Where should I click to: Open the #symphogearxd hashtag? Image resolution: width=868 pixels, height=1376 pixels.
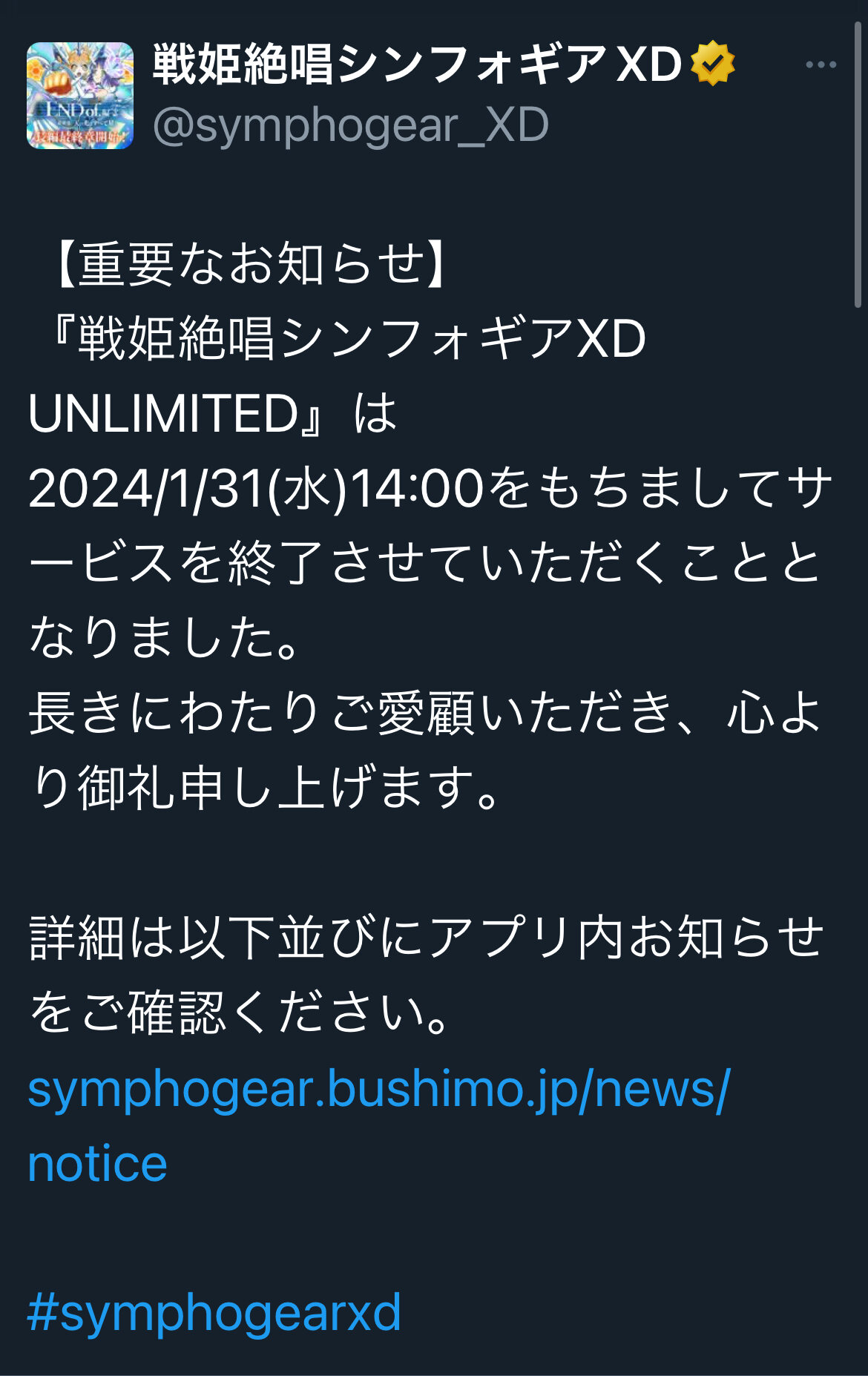point(214,1312)
